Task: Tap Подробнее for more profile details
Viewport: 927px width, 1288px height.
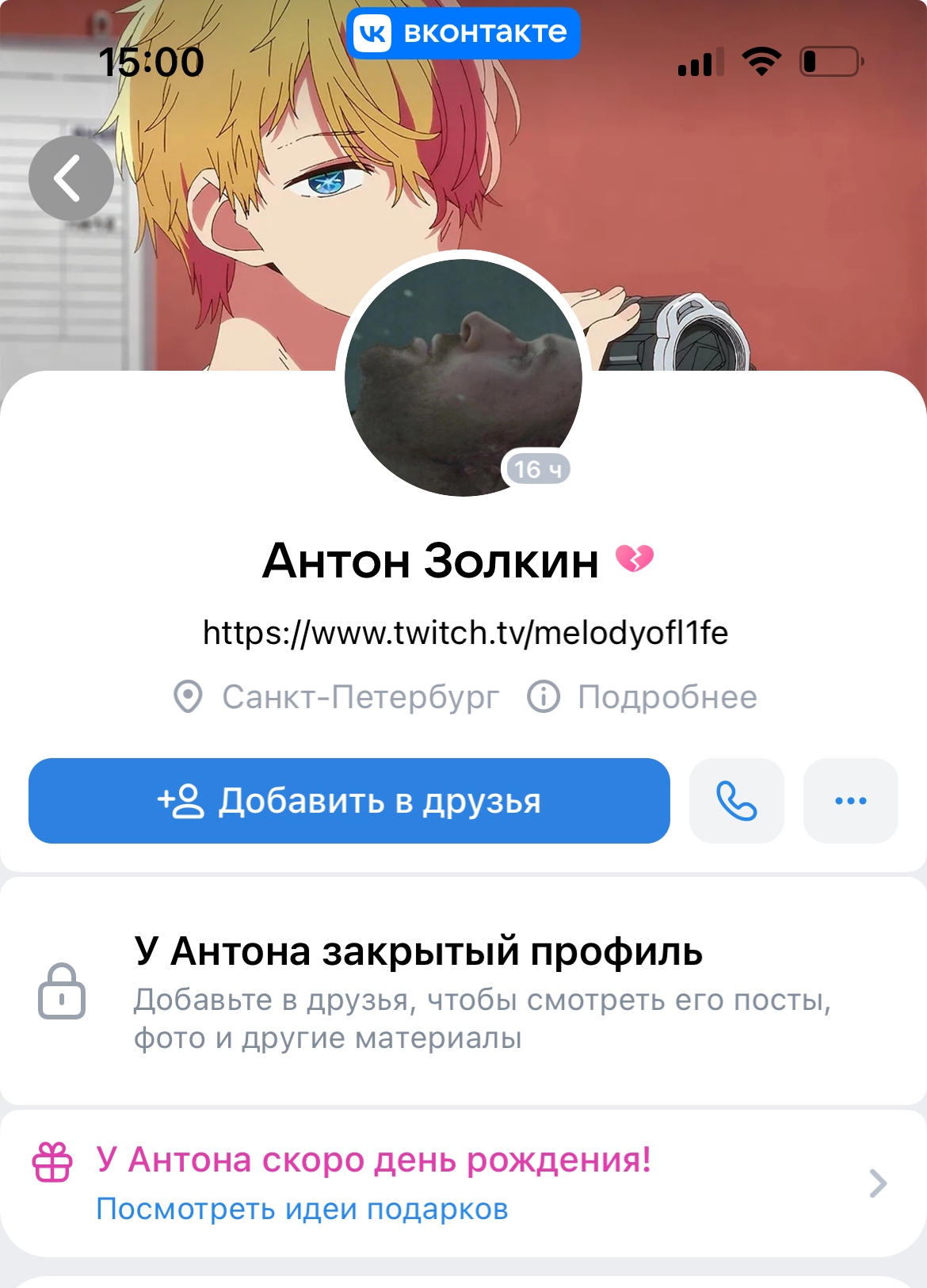Action: [x=643, y=697]
